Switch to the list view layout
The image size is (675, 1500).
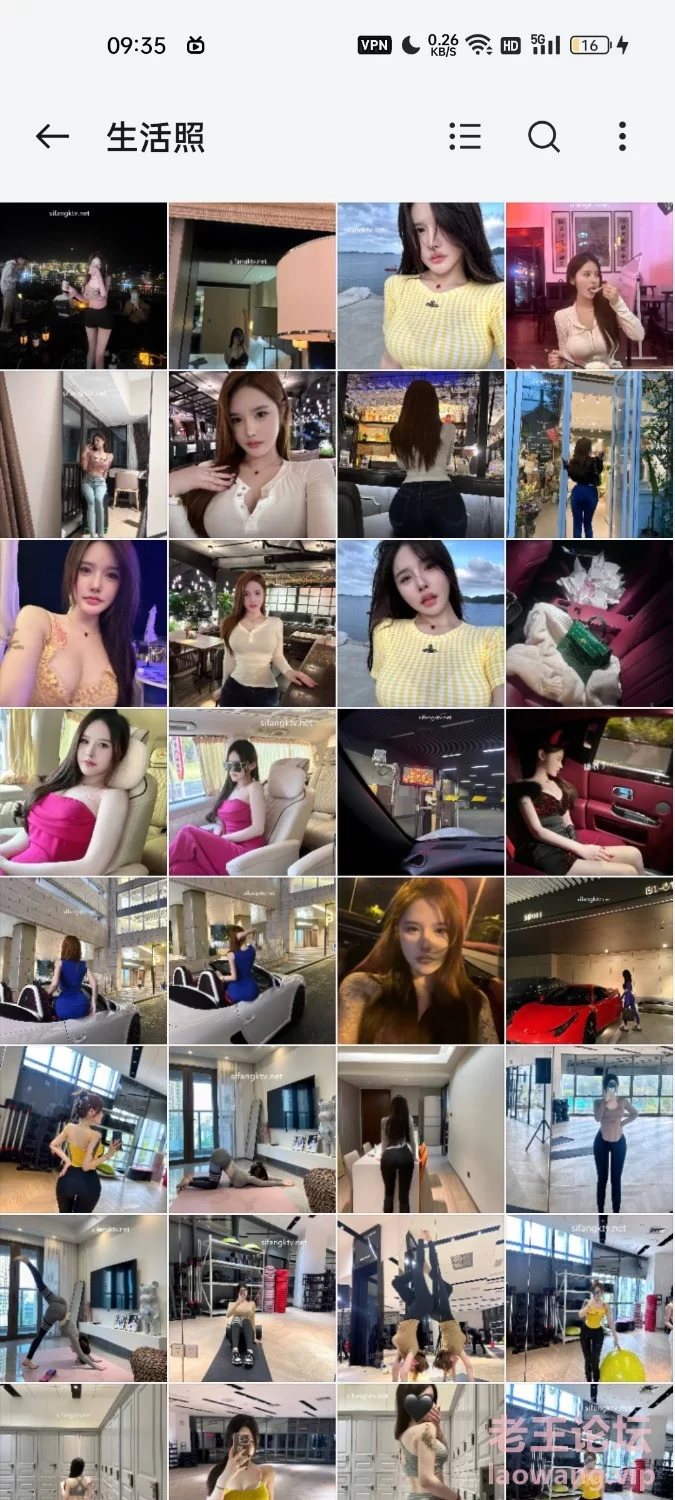pyautogui.click(x=465, y=137)
